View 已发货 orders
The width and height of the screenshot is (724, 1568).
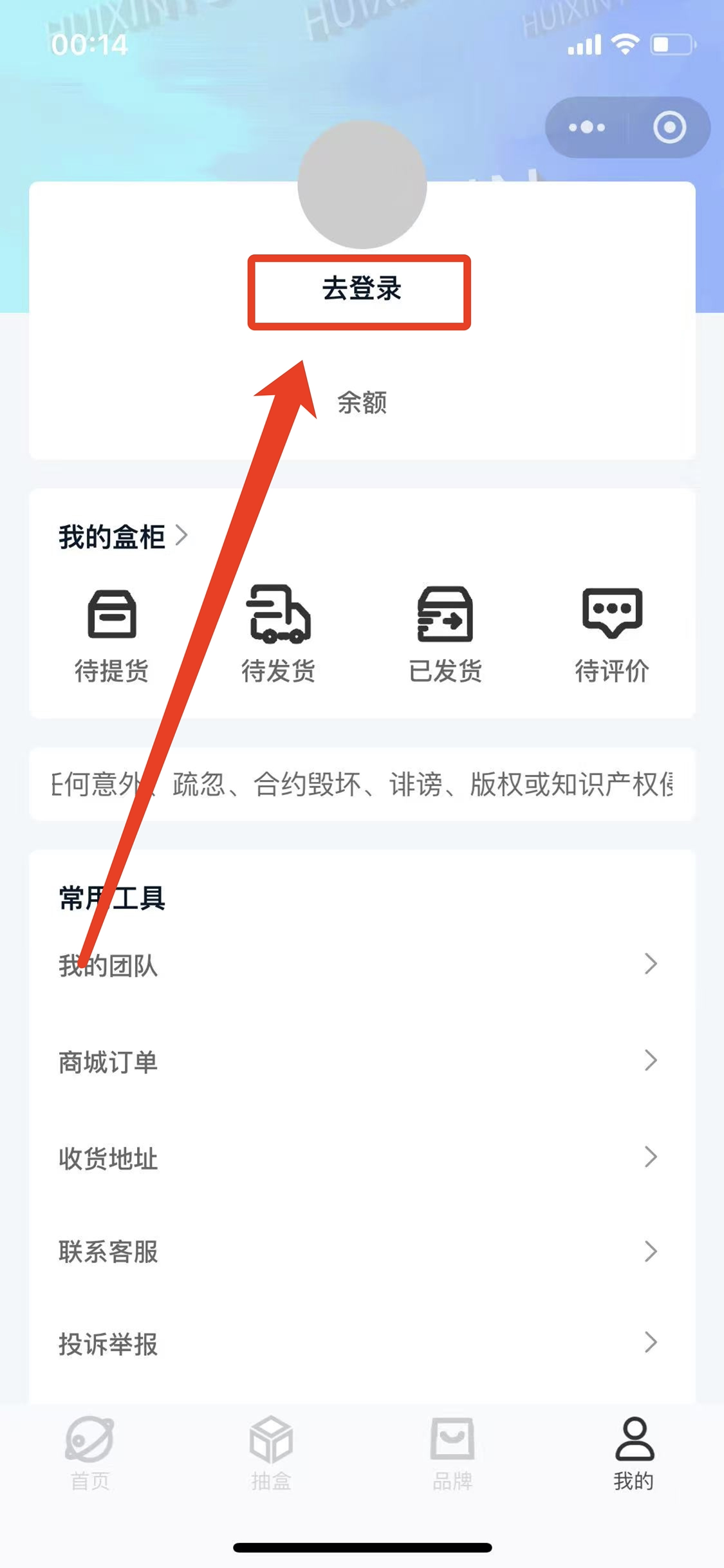445,634
